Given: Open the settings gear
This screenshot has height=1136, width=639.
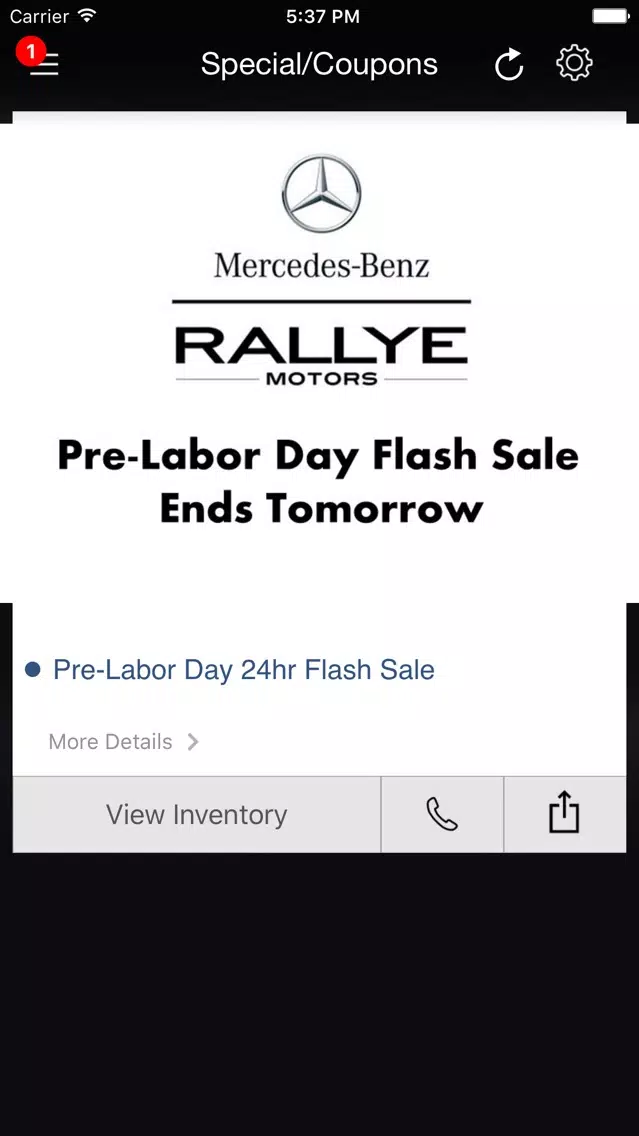Looking at the screenshot, I should [x=574, y=63].
